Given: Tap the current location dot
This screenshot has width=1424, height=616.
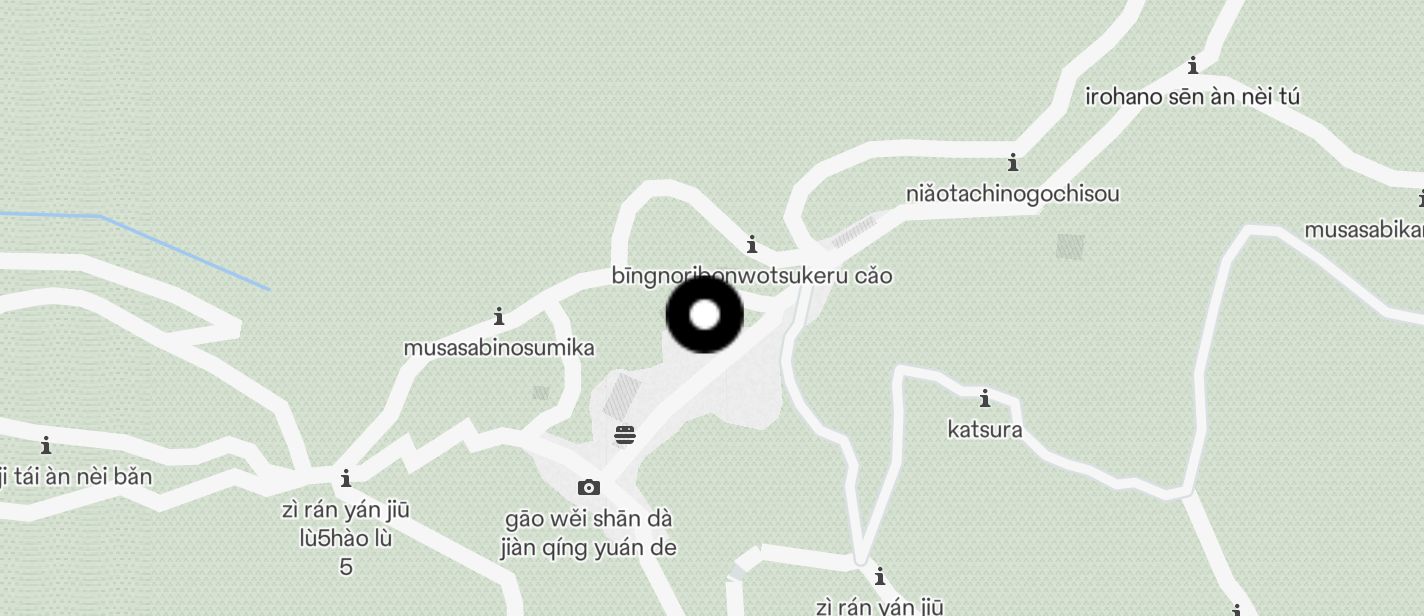Looking at the screenshot, I should [705, 315].
